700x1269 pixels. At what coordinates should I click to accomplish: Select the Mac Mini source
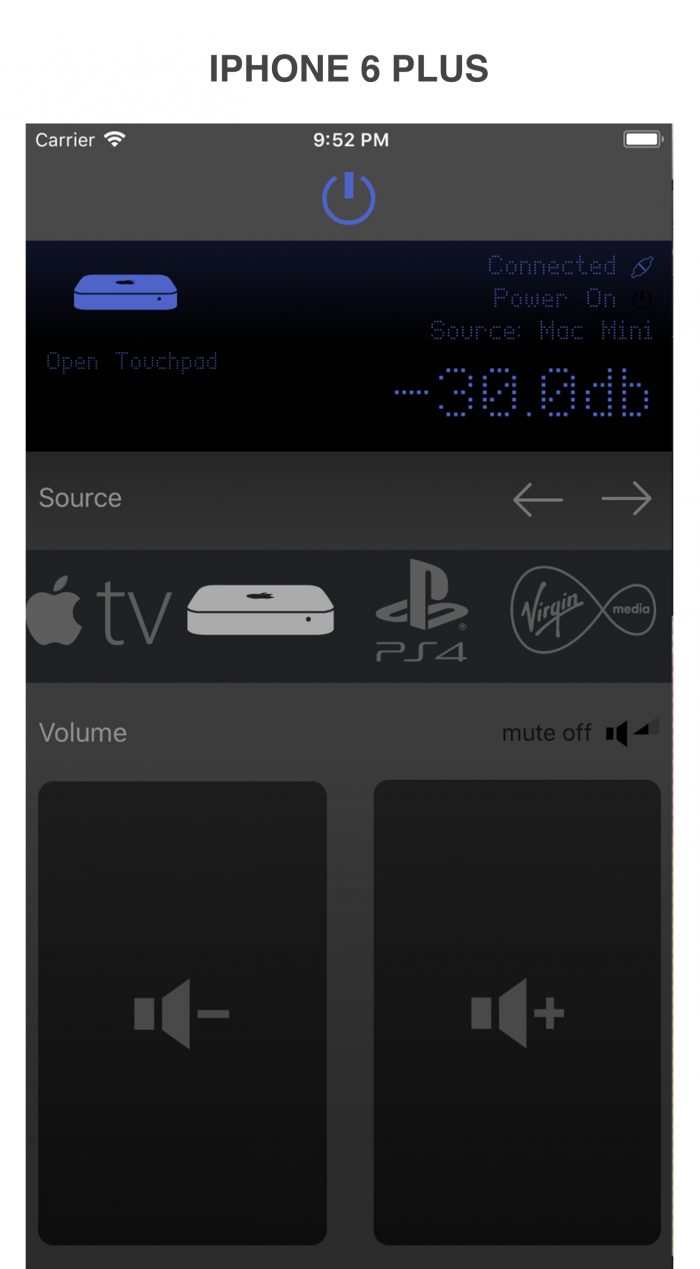tap(260, 610)
